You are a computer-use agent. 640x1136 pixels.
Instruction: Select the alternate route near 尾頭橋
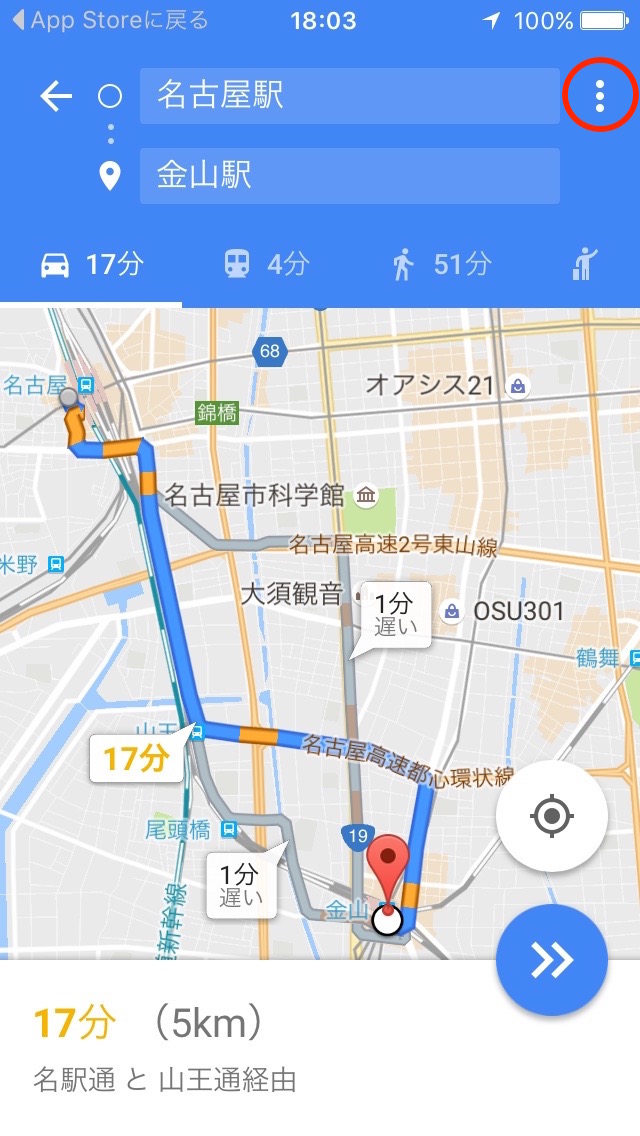(241, 884)
